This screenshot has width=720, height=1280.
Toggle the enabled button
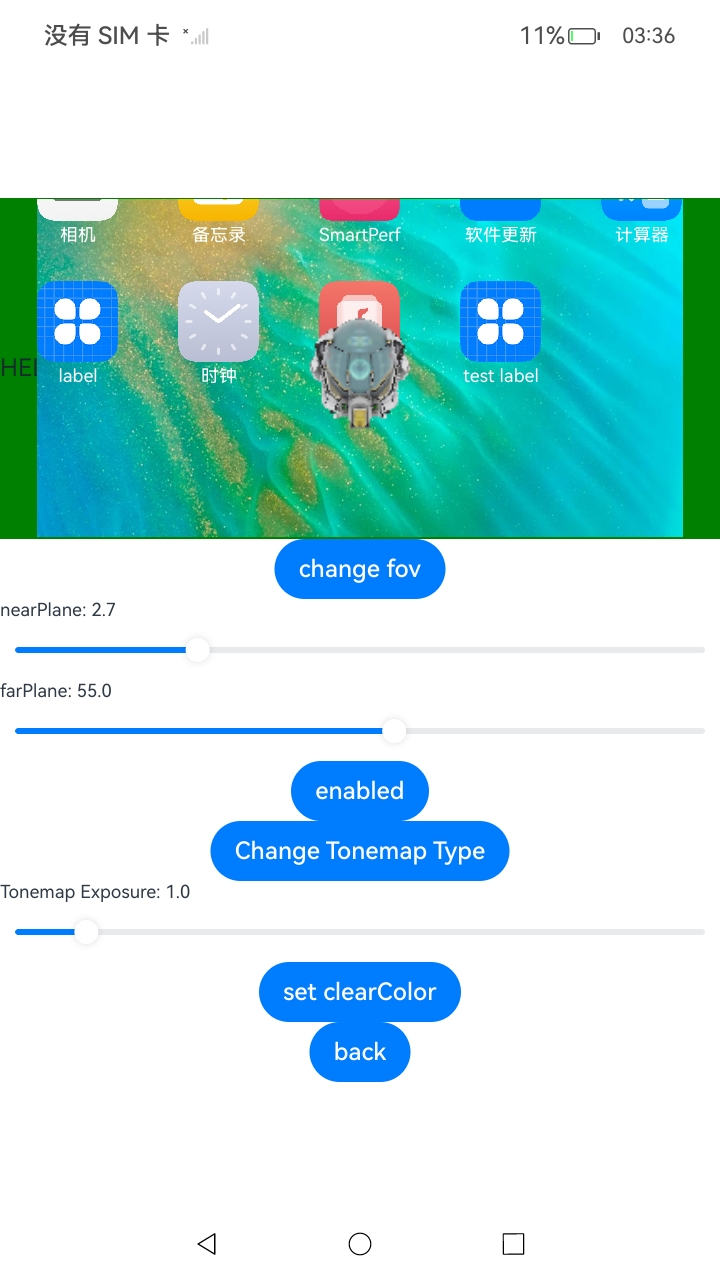(360, 791)
